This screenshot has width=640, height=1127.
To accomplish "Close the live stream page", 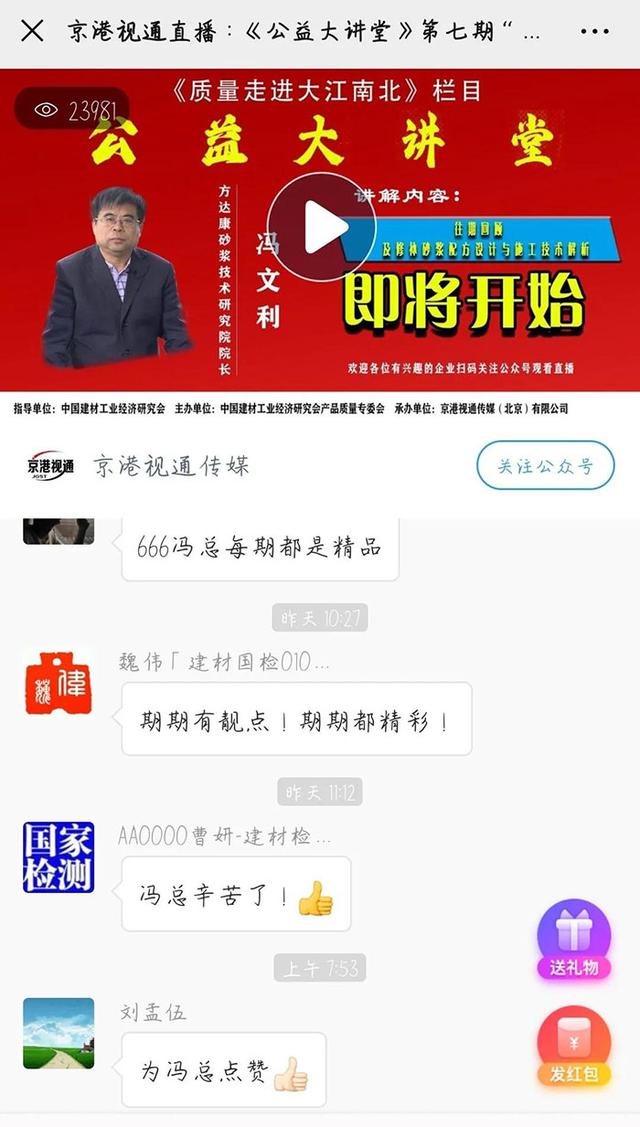I will point(32,31).
